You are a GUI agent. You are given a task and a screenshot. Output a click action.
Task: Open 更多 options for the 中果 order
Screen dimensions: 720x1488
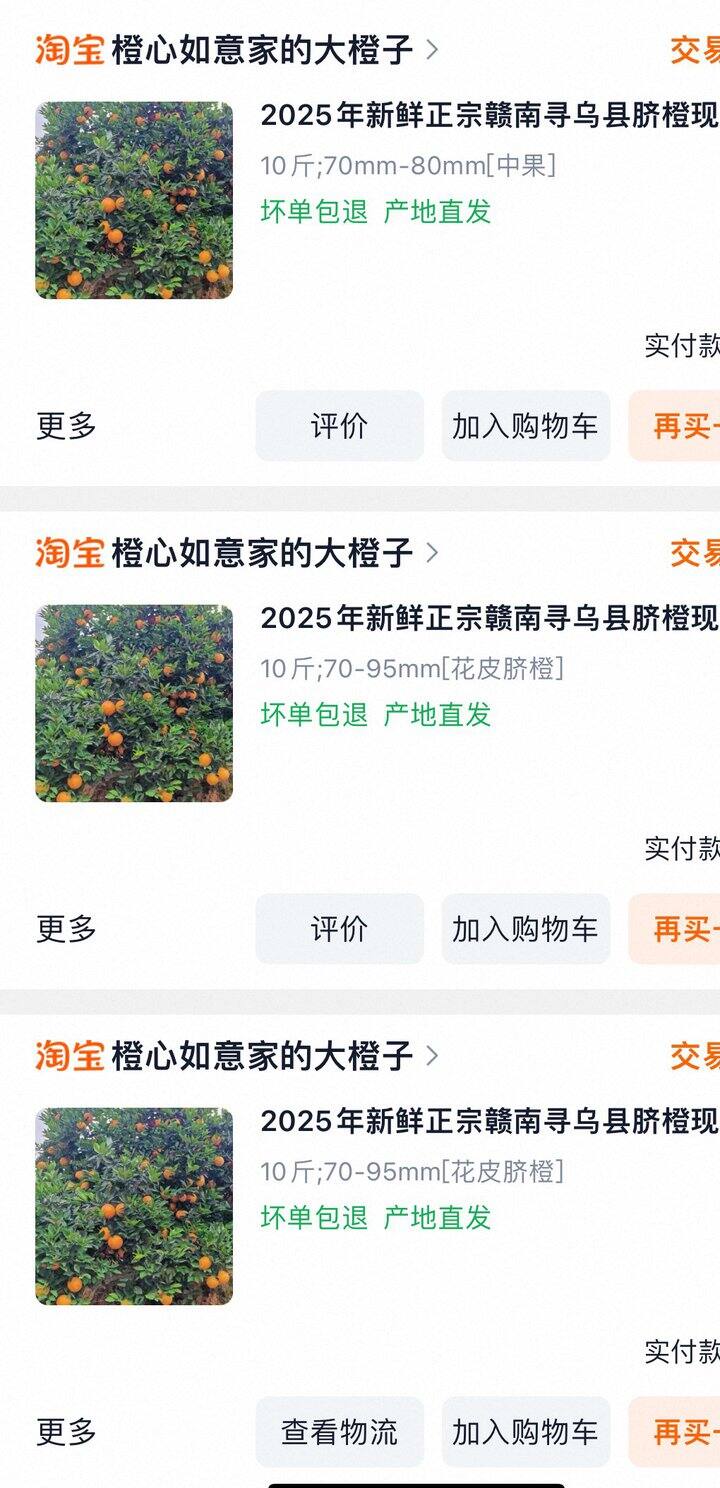(x=67, y=426)
